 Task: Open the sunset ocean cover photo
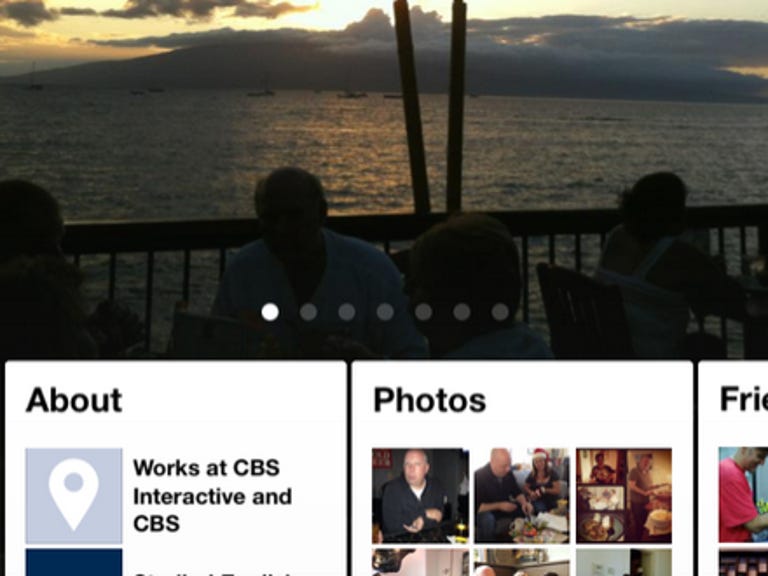(384, 150)
